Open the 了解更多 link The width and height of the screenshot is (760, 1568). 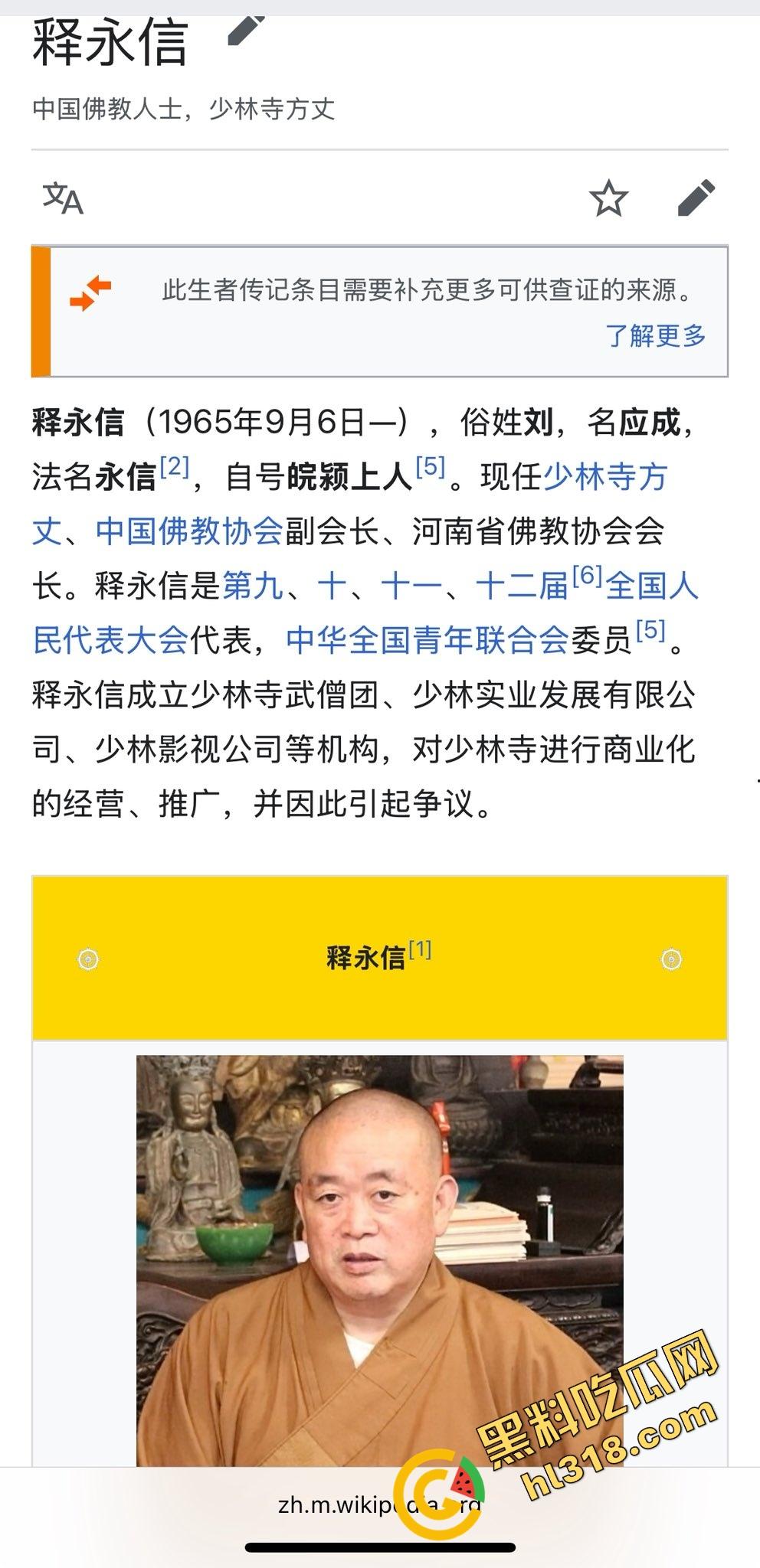click(657, 335)
